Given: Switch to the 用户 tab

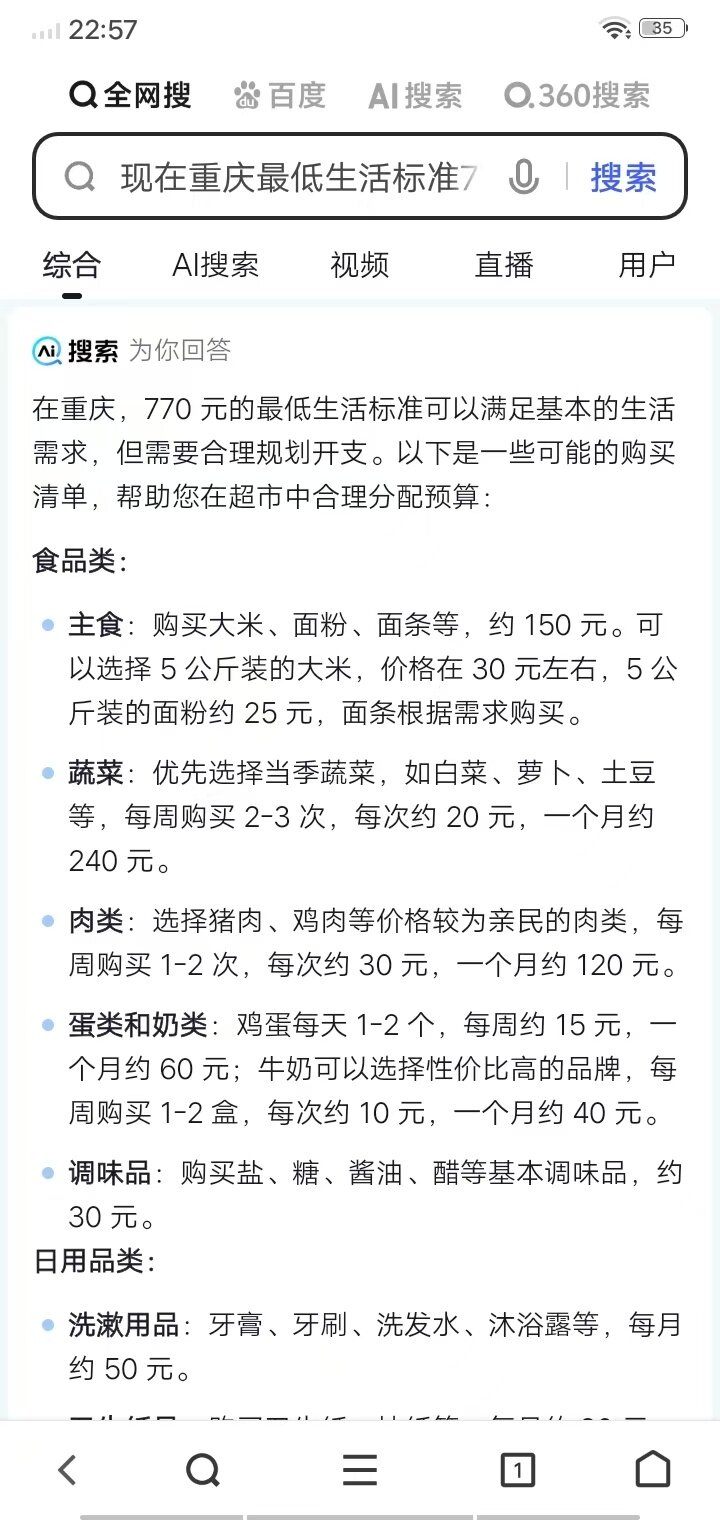Looking at the screenshot, I should (647, 265).
